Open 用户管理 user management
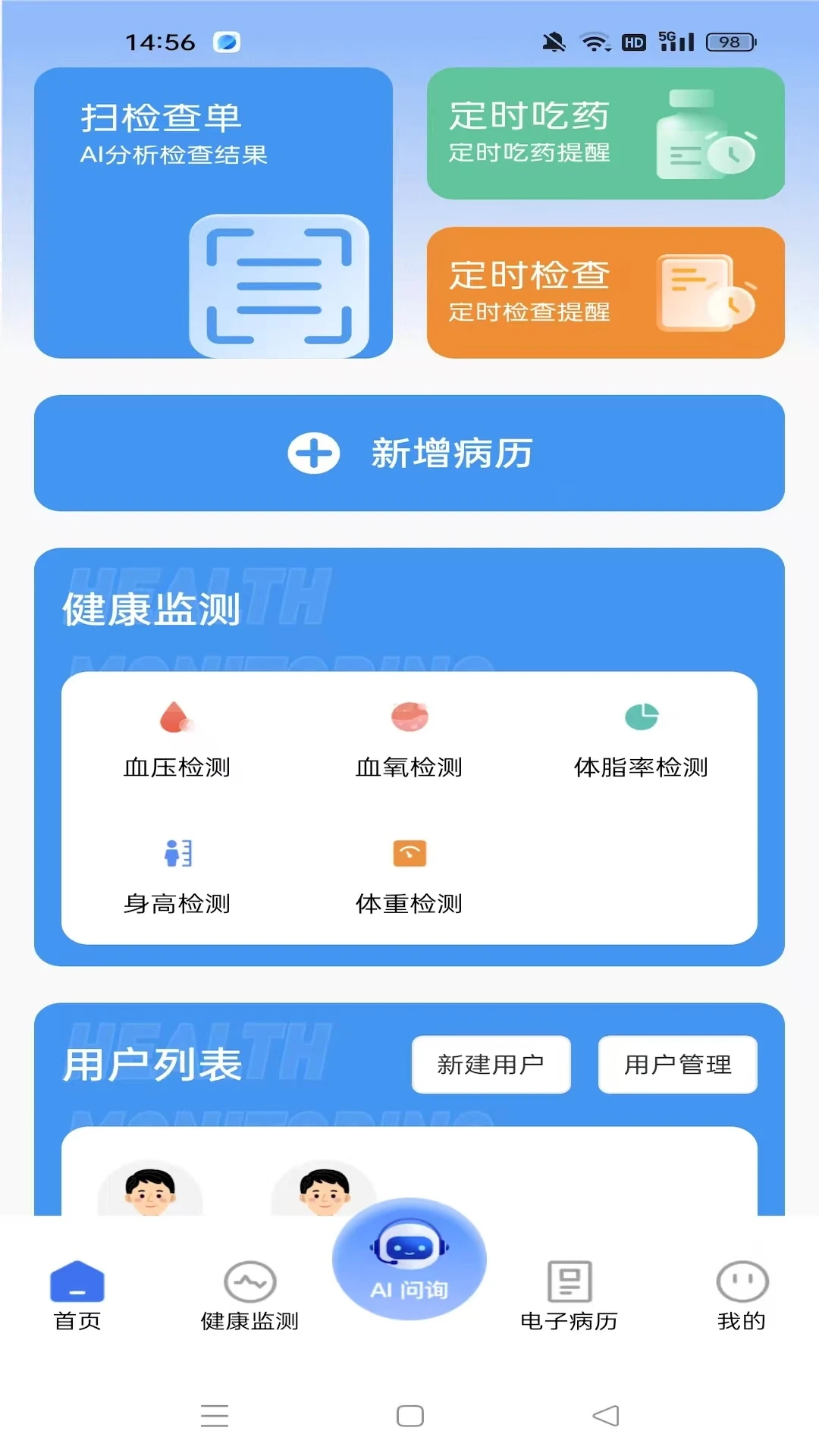 point(677,1064)
